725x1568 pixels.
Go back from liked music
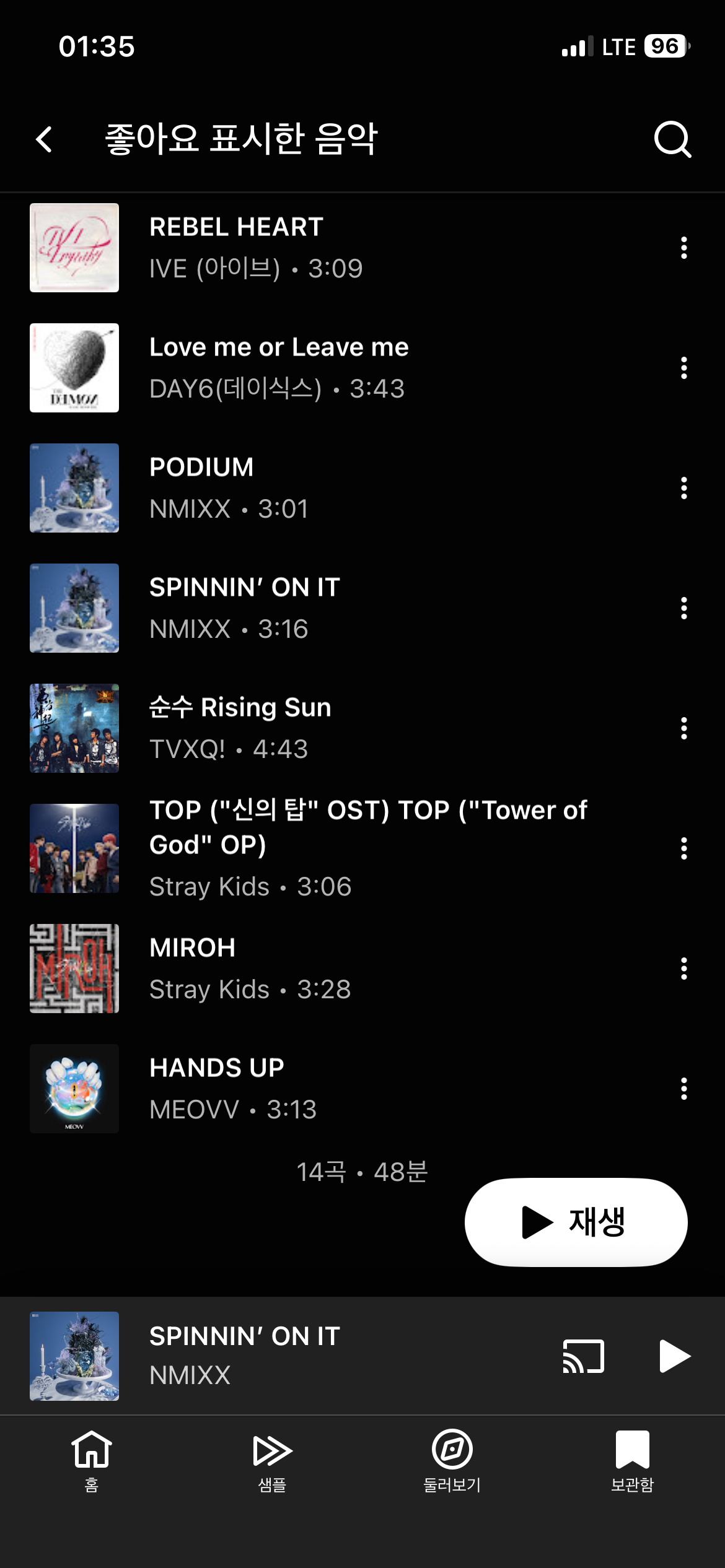pos(44,139)
